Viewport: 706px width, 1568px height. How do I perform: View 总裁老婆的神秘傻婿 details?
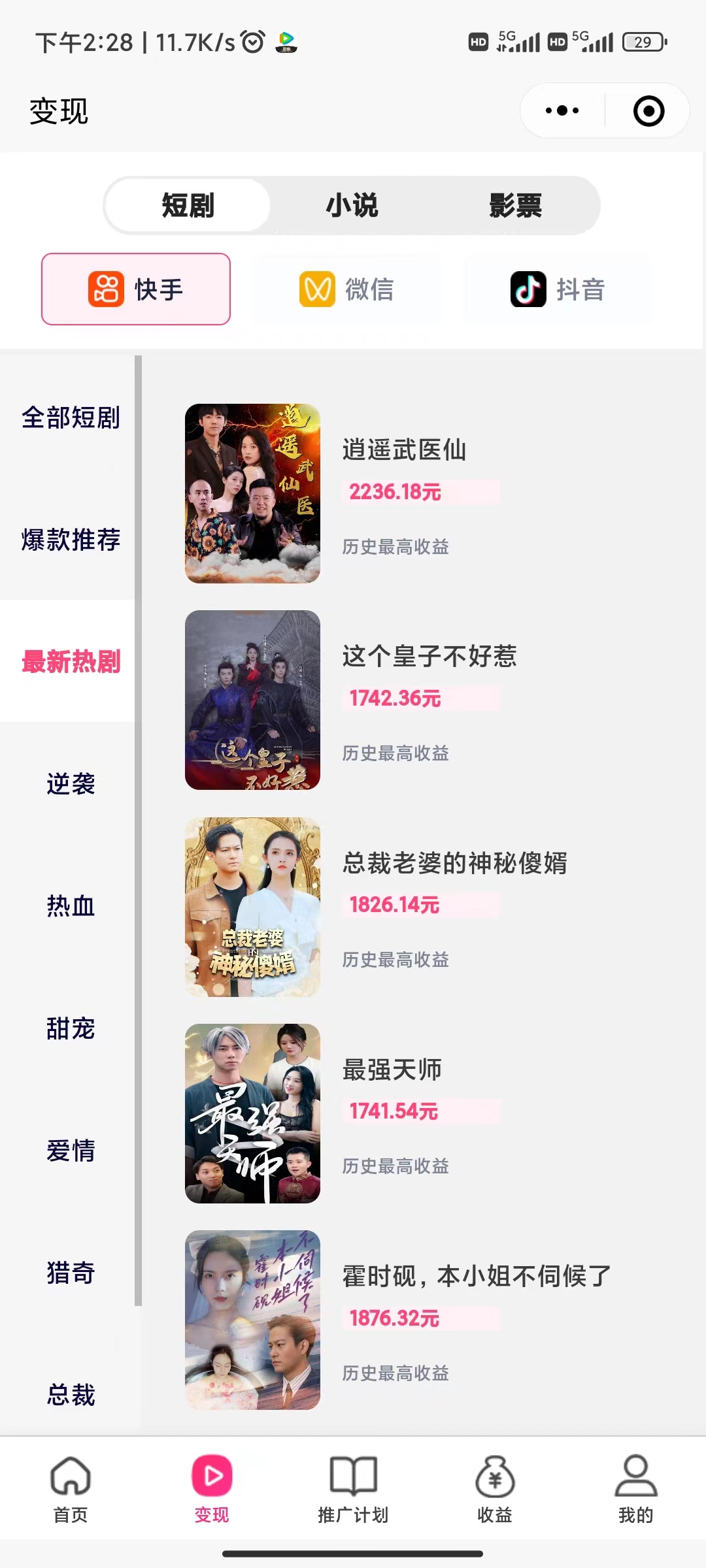[x=454, y=863]
